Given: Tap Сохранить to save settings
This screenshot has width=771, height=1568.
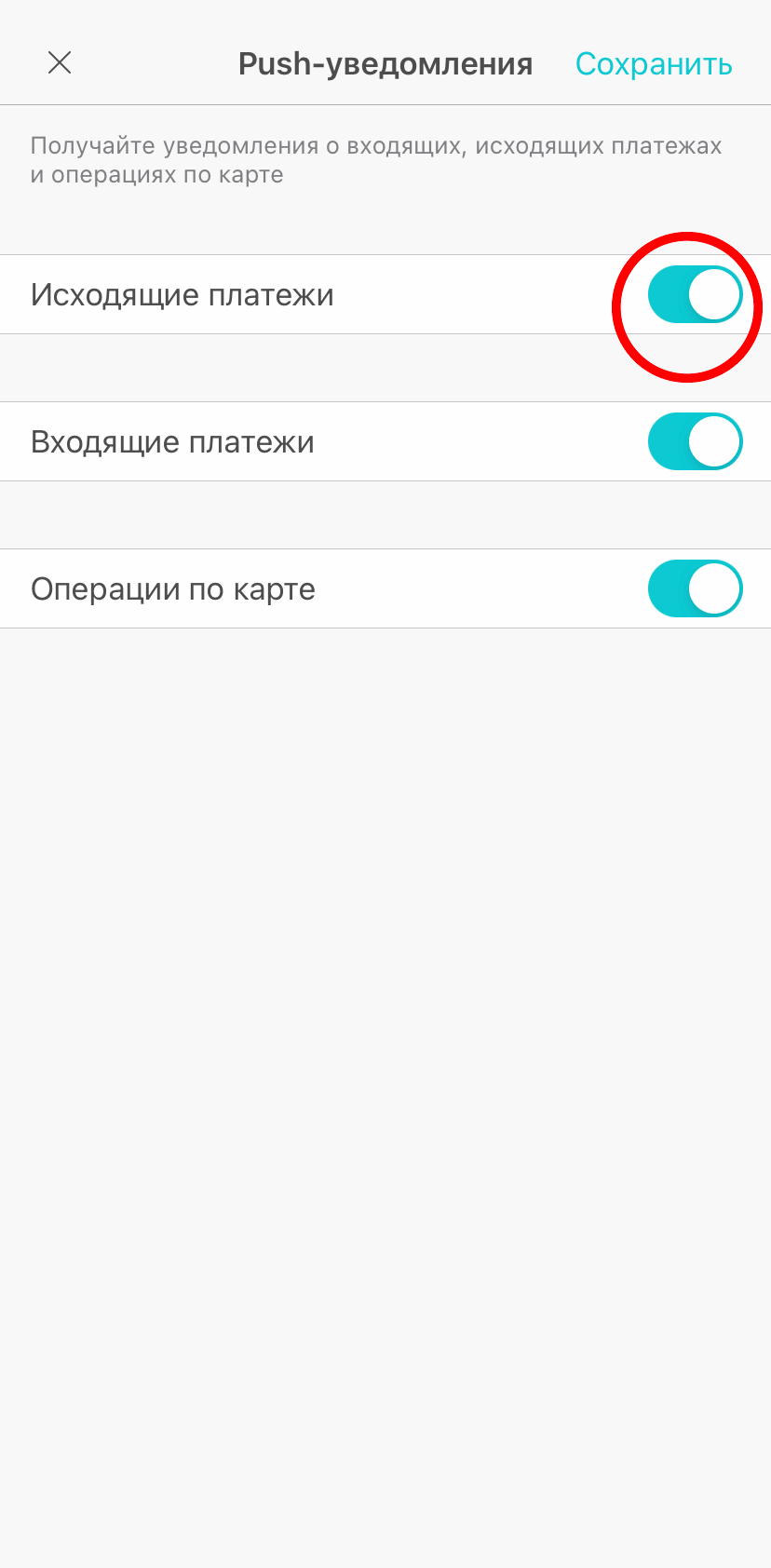Looking at the screenshot, I should tap(653, 63).
